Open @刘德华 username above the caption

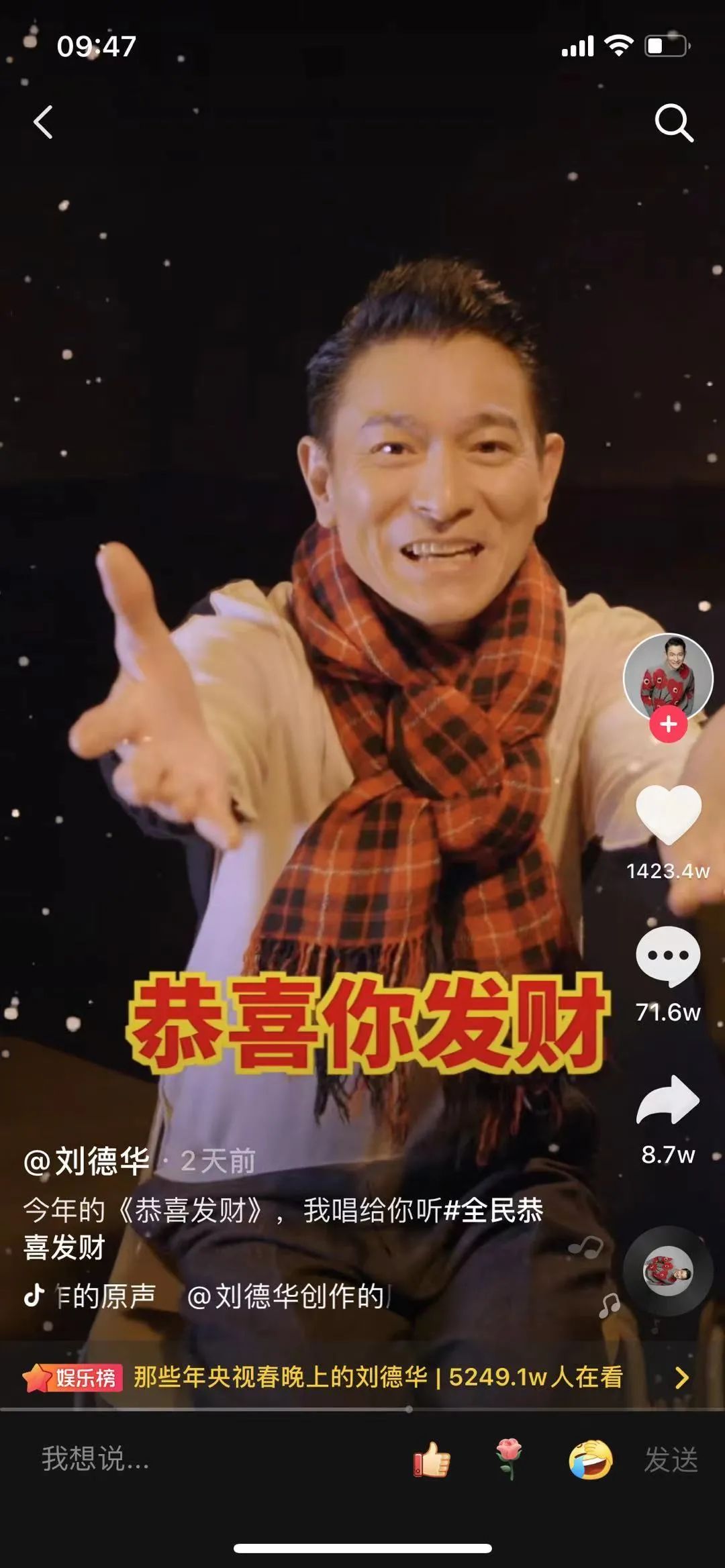click(x=87, y=1161)
